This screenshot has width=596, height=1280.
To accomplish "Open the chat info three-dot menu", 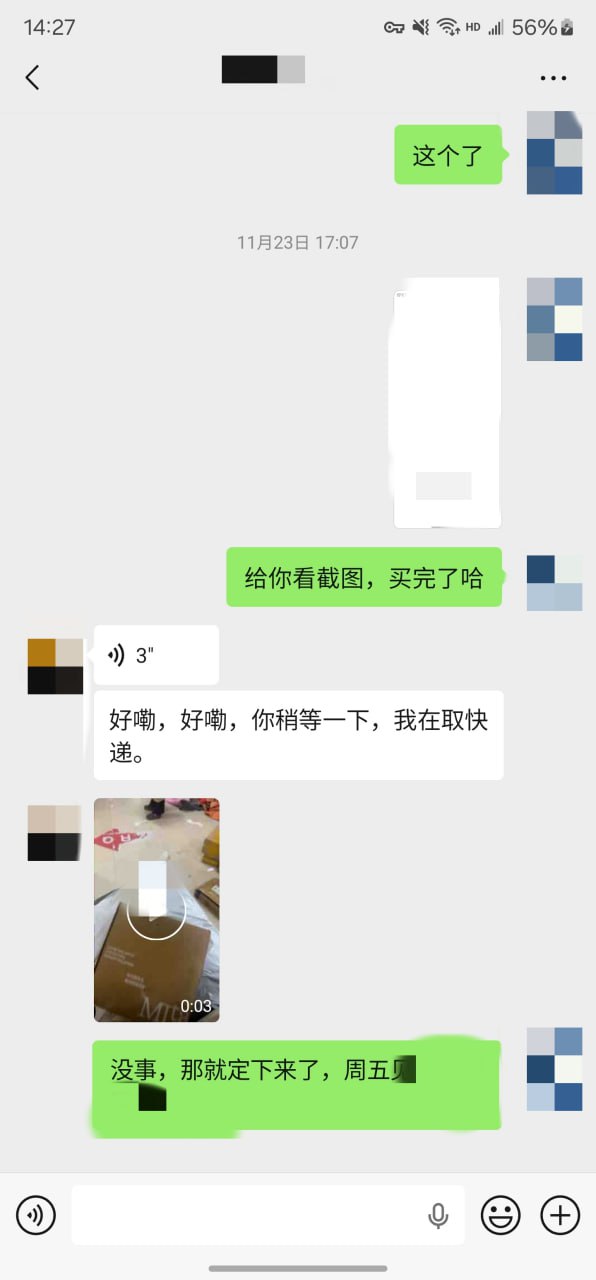I will pyautogui.click(x=553, y=77).
